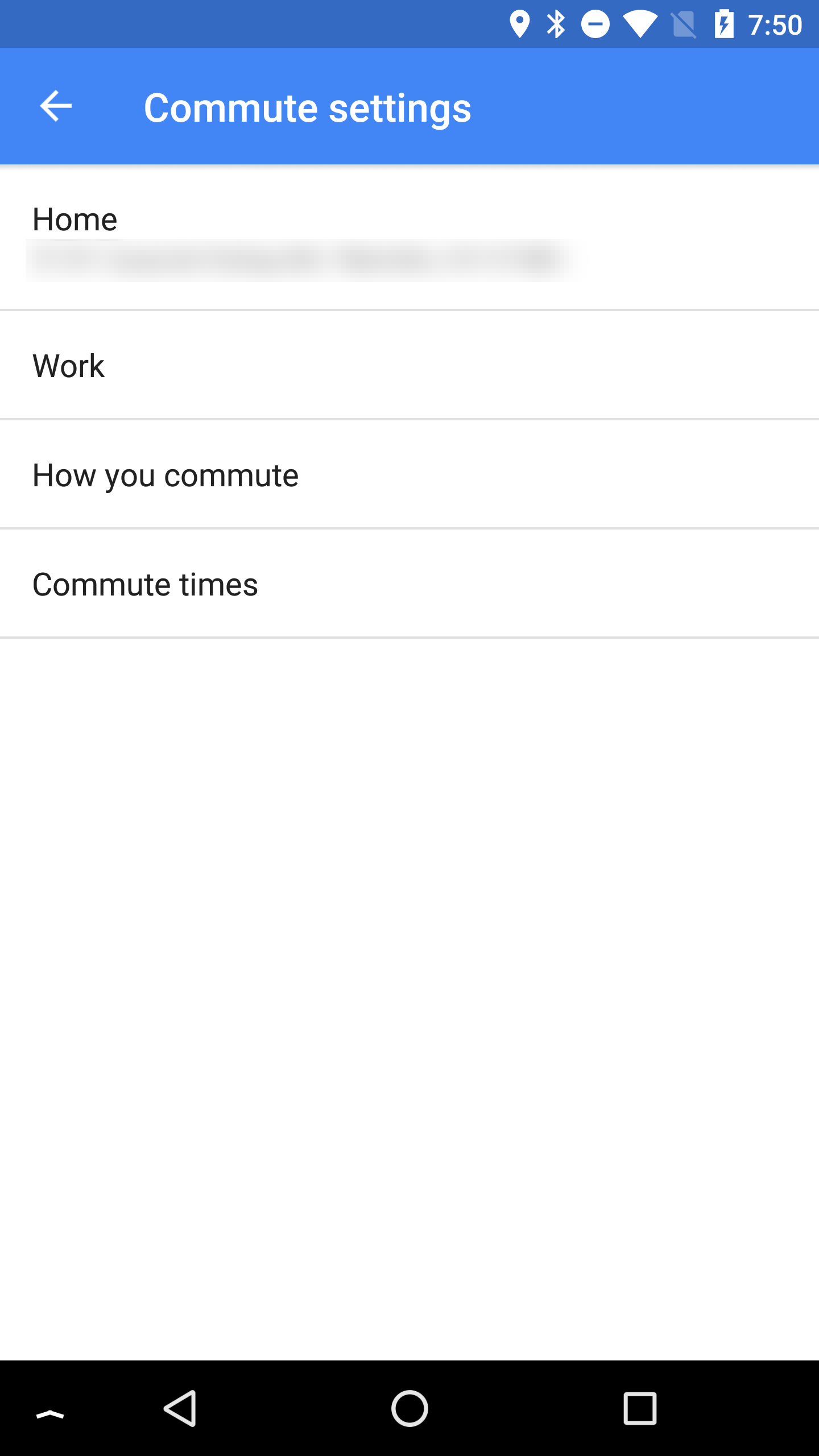The image size is (819, 1456).
Task: Tap the system home button
Action: point(409,1408)
